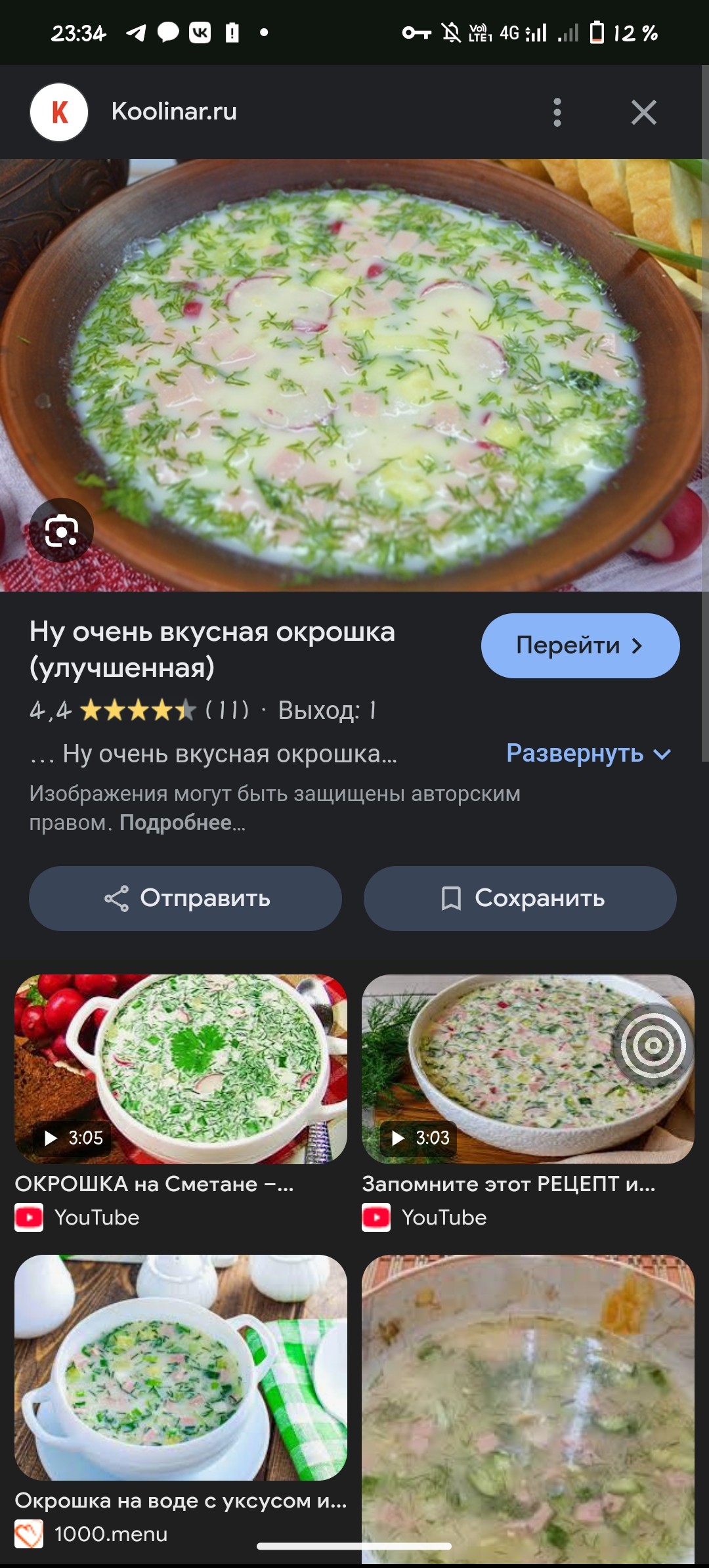Dismiss the image viewer with the X
Image resolution: width=709 pixels, height=1568 pixels.
click(x=645, y=111)
